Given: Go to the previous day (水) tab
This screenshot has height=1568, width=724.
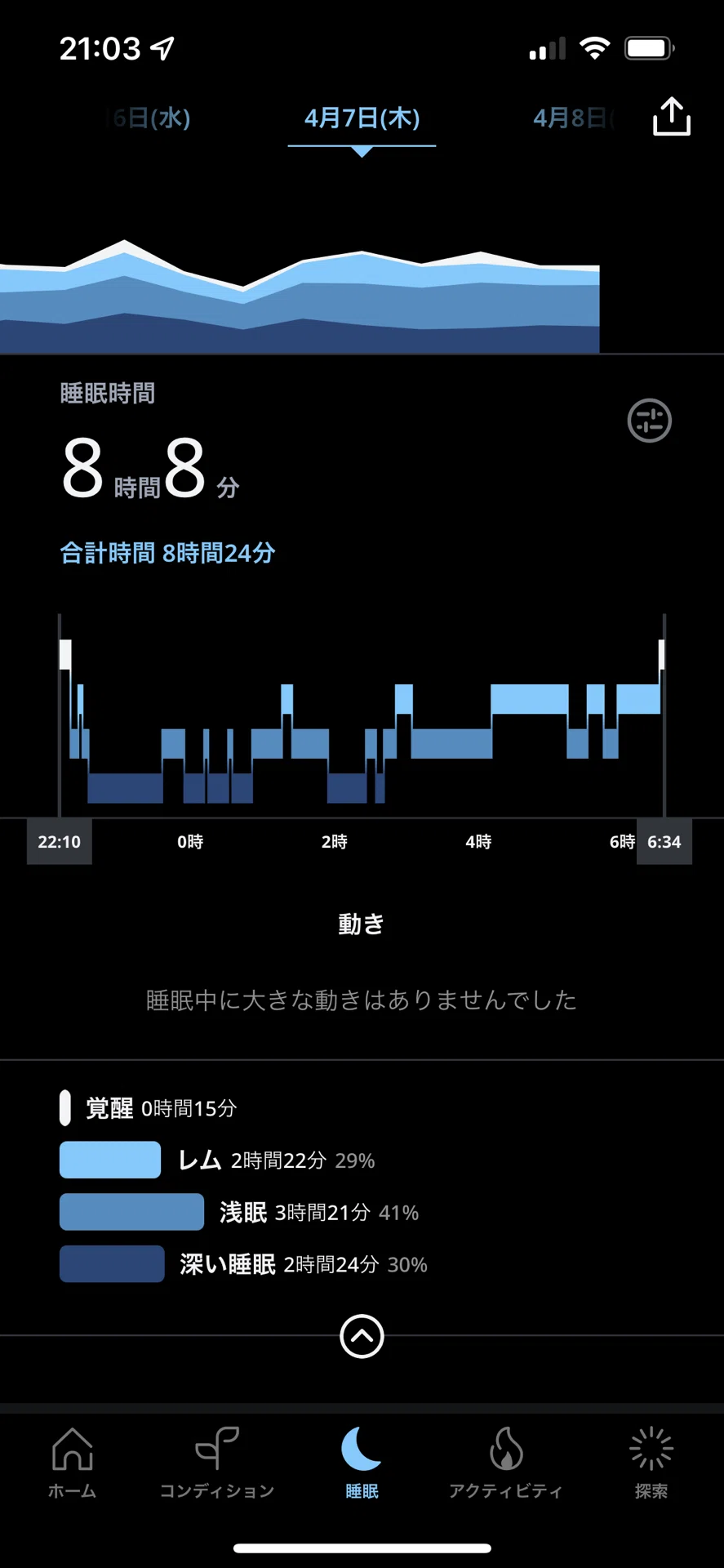Looking at the screenshot, I should click(x=149, y=118).
